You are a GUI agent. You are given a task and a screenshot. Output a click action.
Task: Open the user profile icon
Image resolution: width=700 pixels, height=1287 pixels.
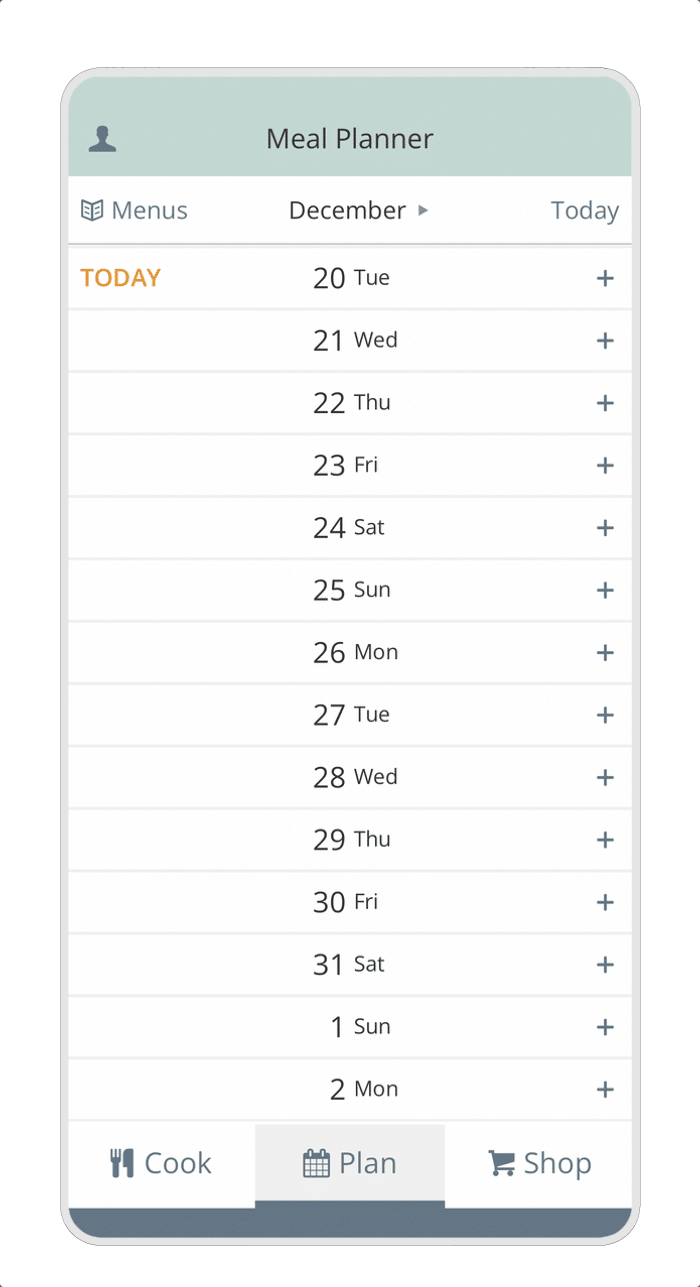(x=102, y=139)
